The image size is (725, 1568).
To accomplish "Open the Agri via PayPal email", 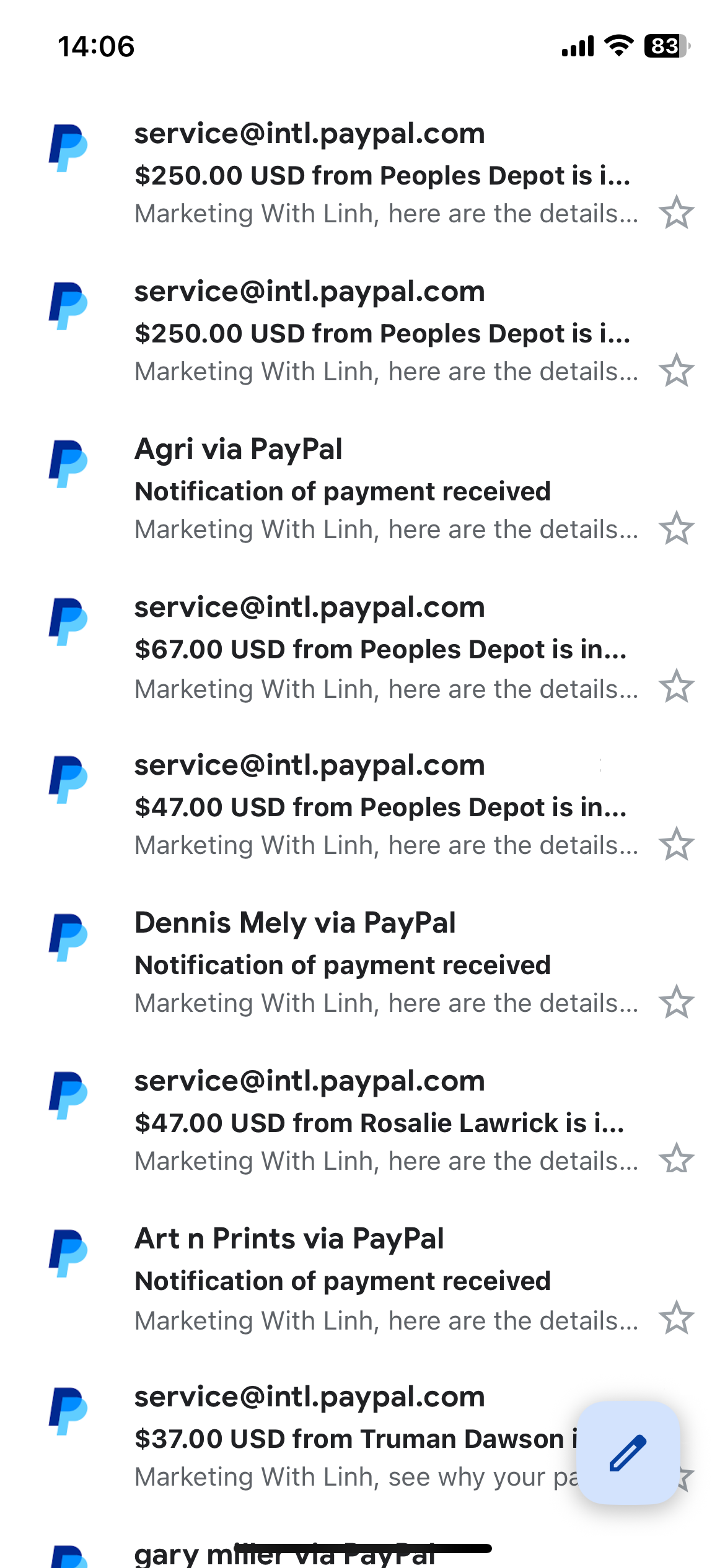I will coord(362,489).
